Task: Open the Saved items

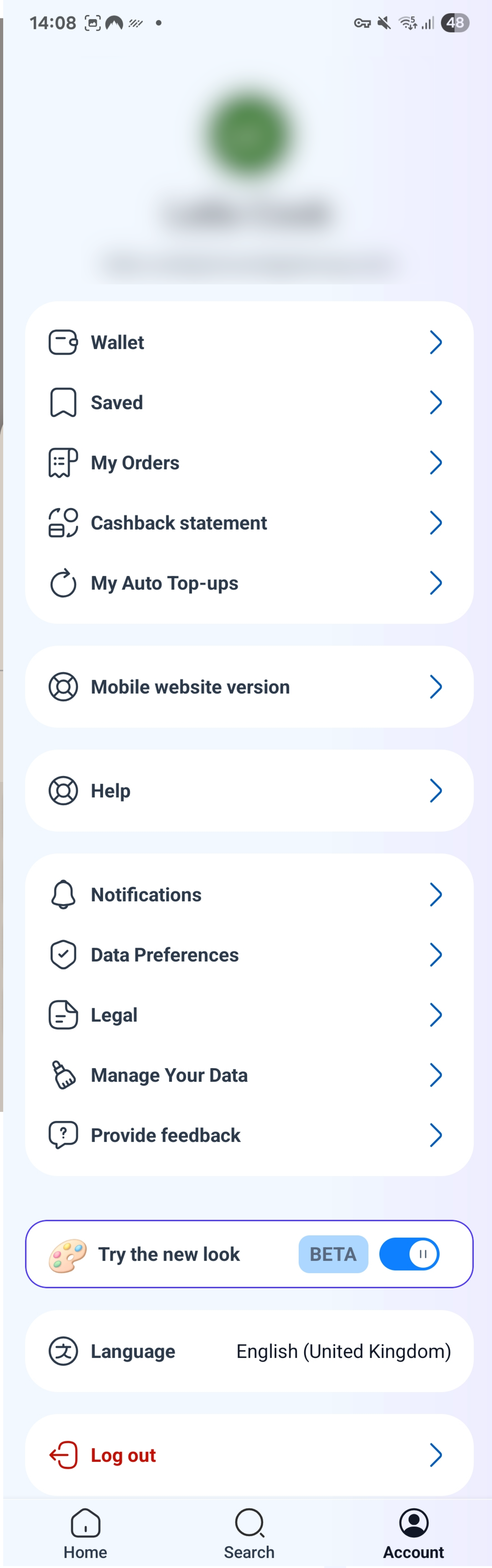Action: [249, 402]
